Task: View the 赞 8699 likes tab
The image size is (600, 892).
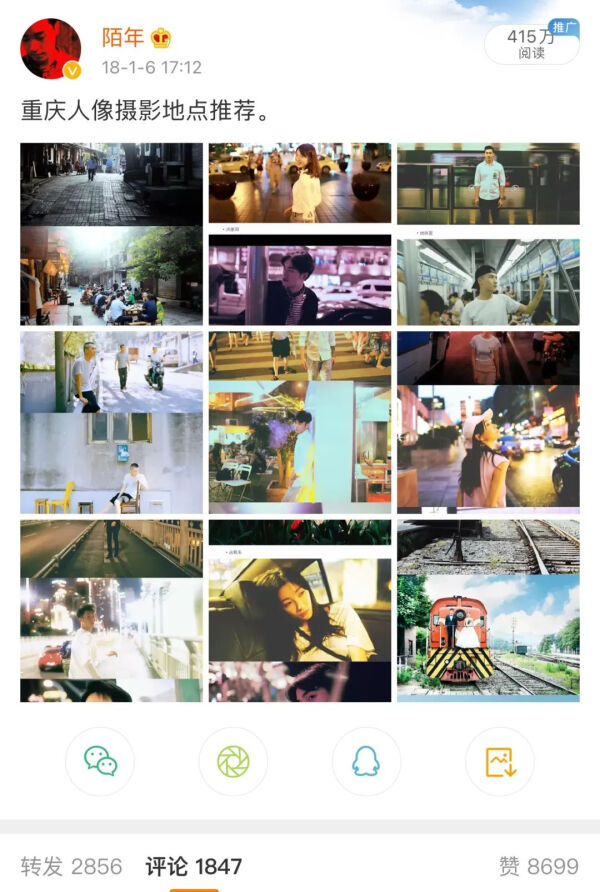Action: (x=538, y=866)
